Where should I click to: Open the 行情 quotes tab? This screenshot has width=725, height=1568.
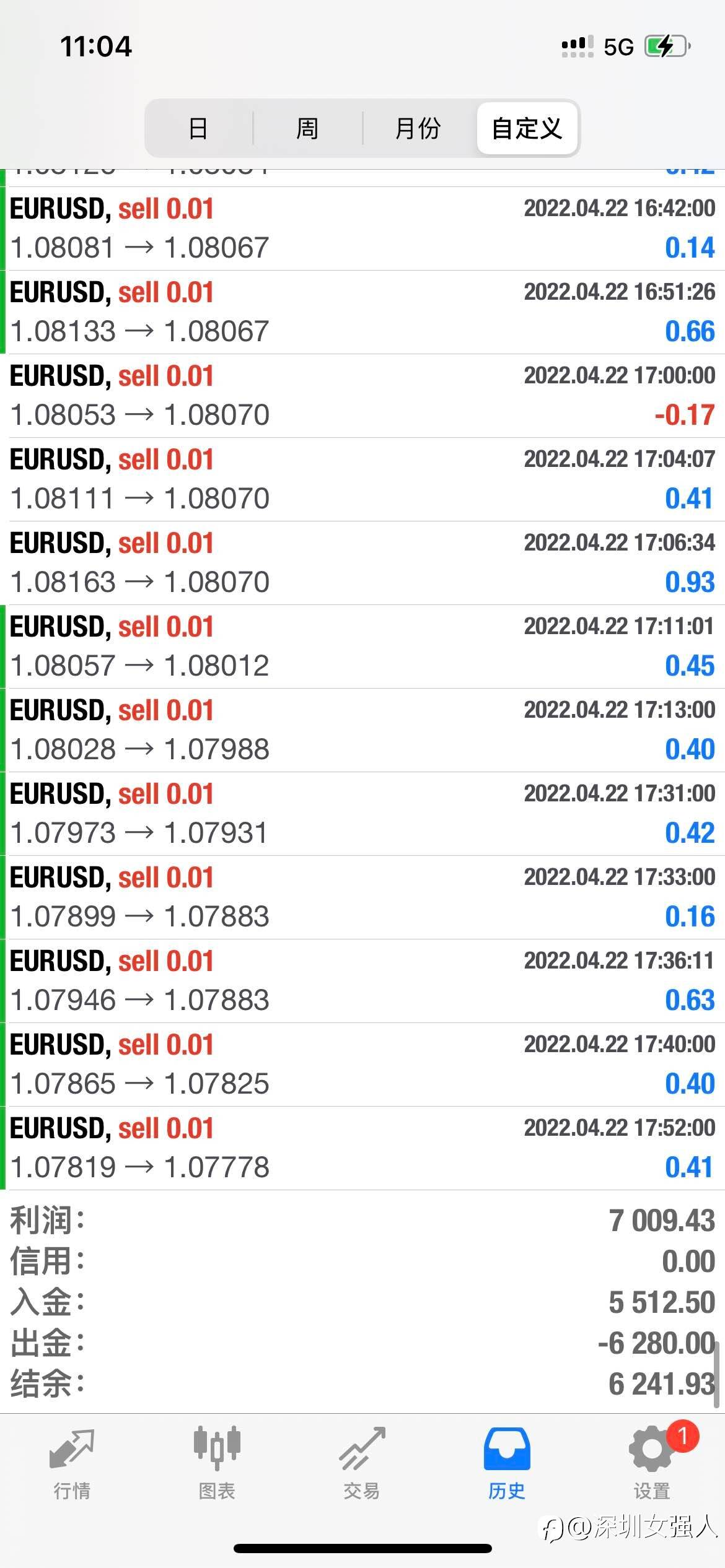pos(72,1463)
